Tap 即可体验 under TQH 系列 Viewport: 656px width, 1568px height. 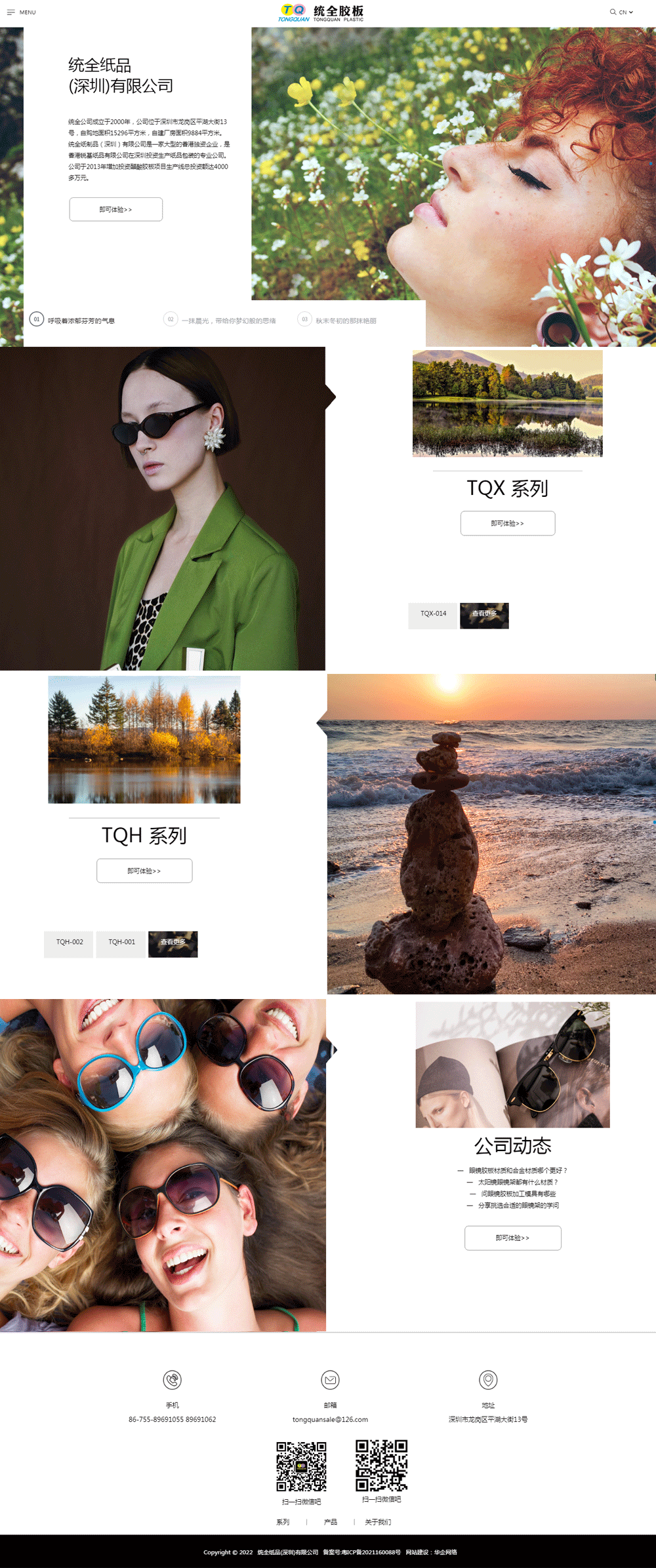144,871
